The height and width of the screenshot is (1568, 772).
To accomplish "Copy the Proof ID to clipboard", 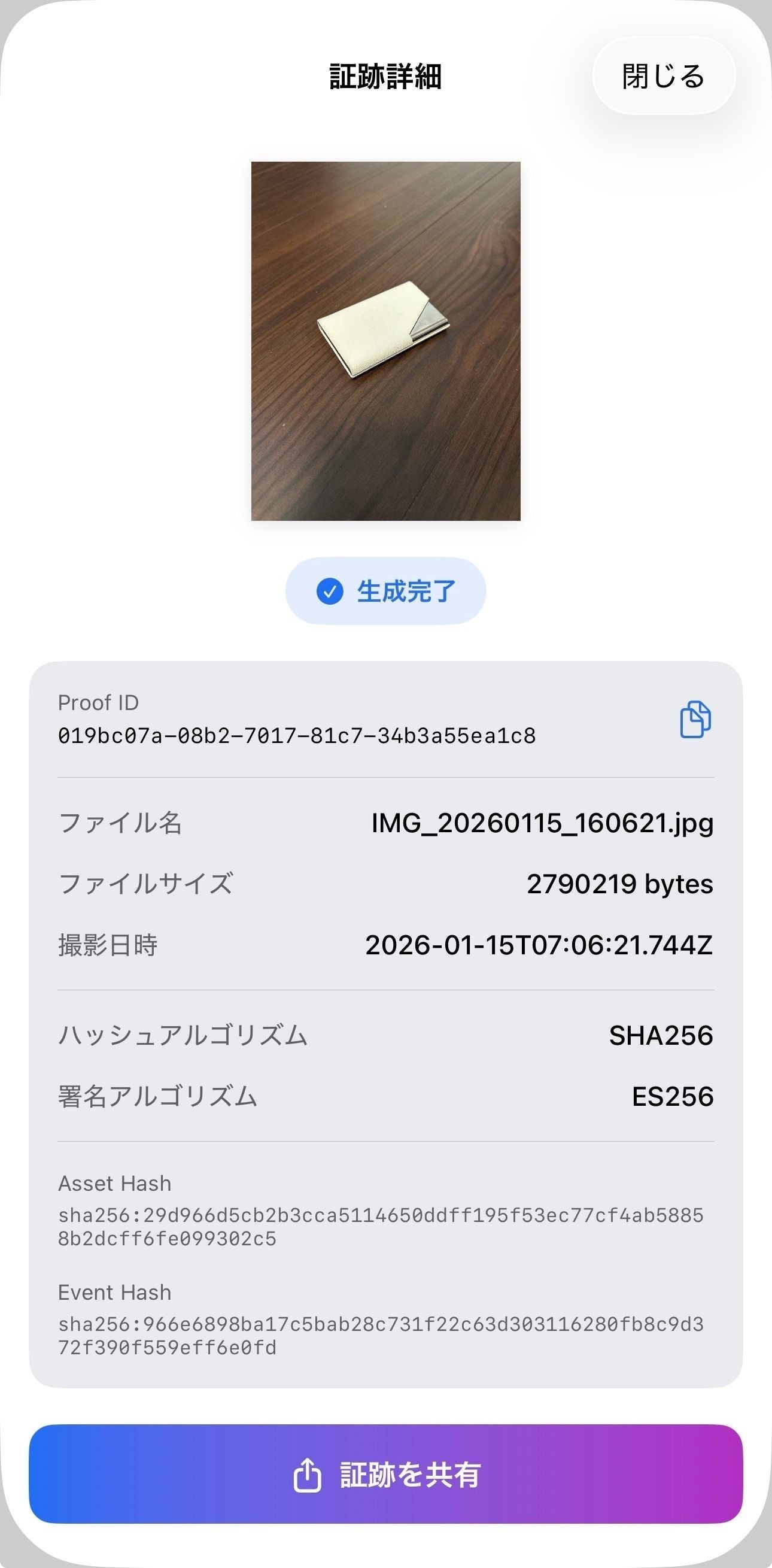I will (x=695, y=720).
